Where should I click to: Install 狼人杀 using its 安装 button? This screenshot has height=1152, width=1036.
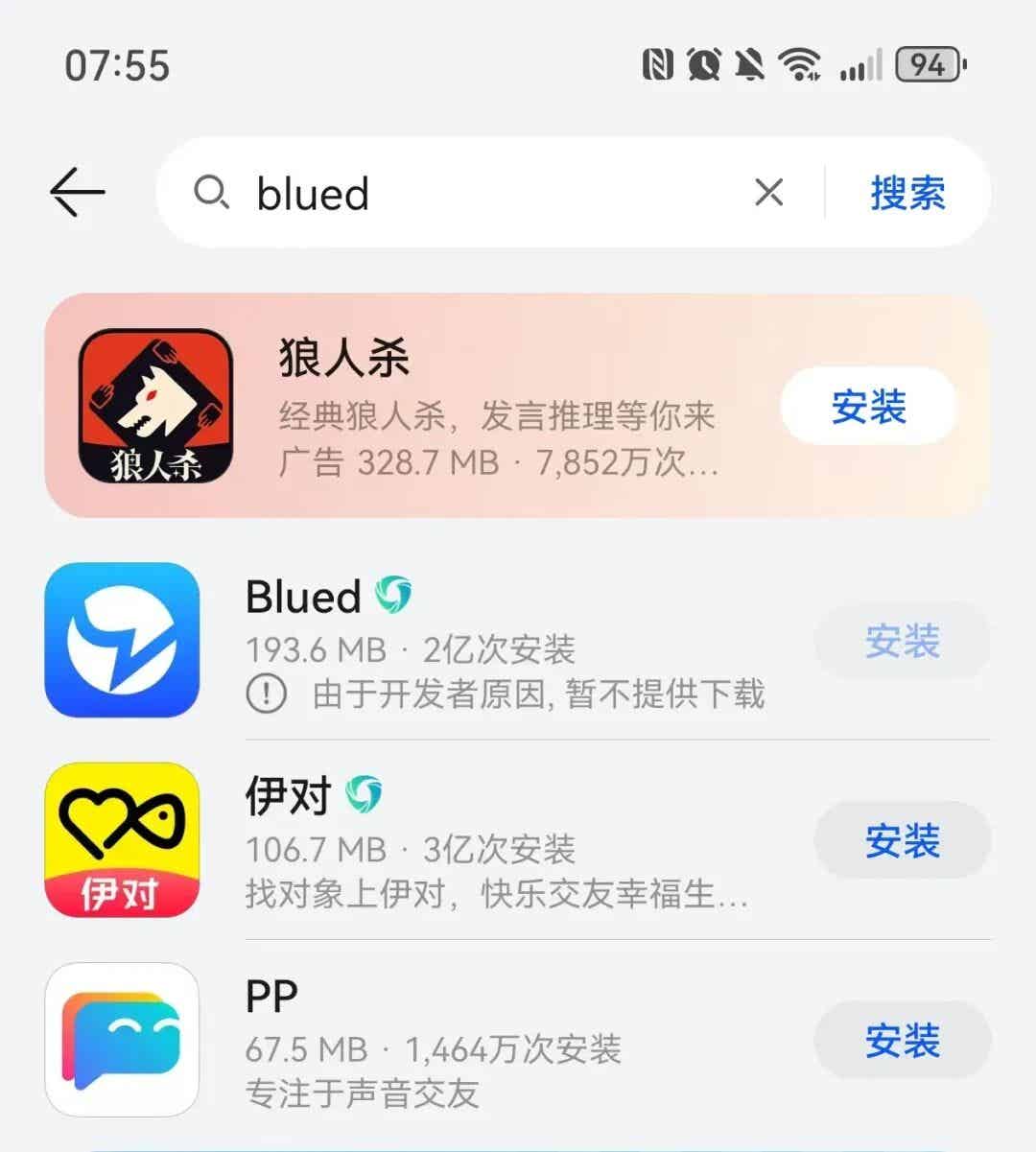click(868, 407)
